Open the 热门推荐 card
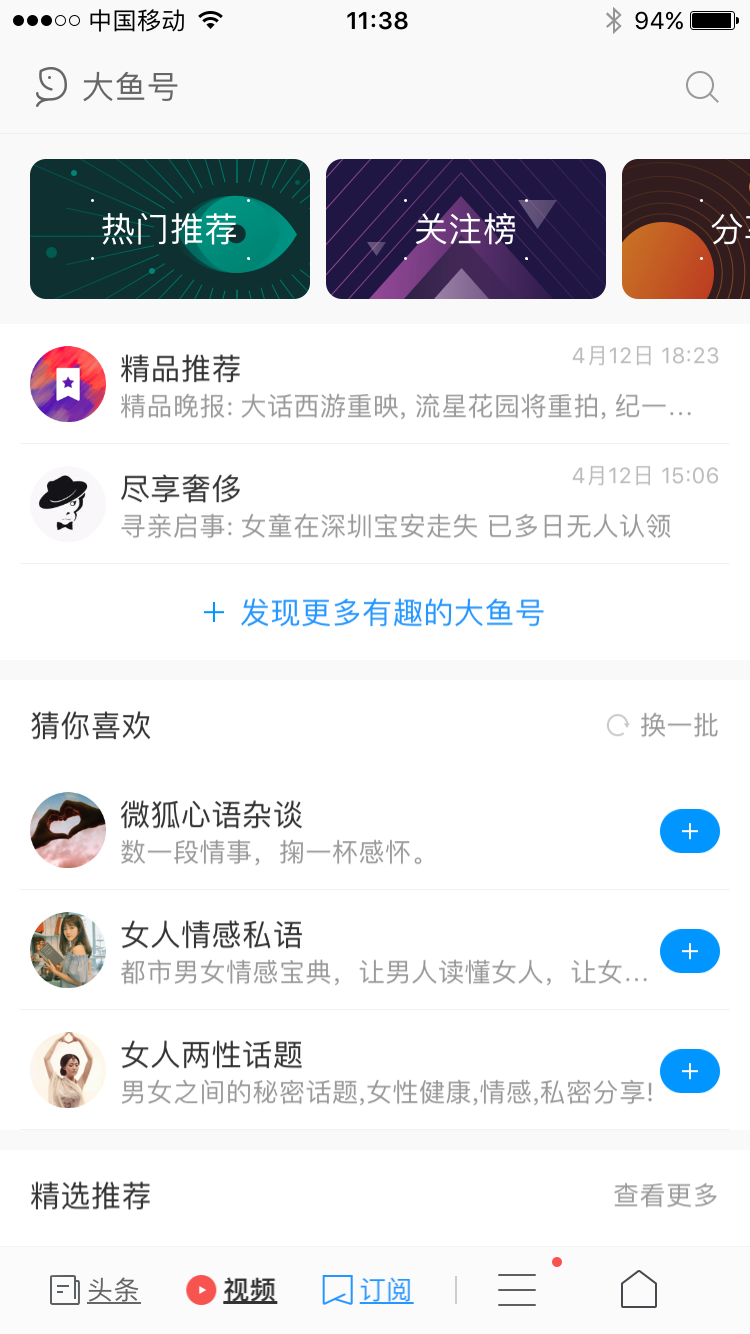 coord(170,229)
